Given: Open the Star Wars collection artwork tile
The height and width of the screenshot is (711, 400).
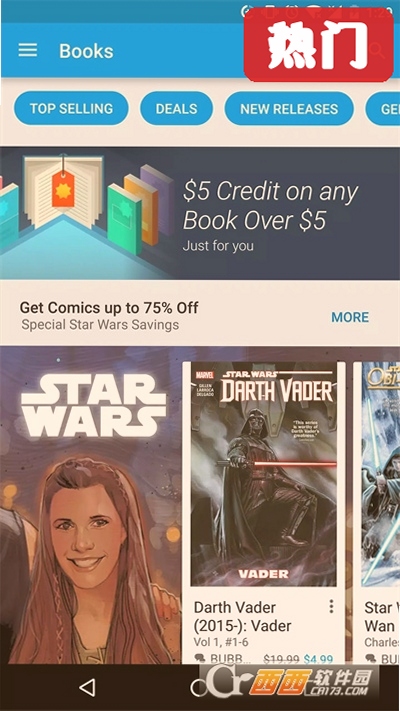Looking at the screenshot, I should click(90, 505).
